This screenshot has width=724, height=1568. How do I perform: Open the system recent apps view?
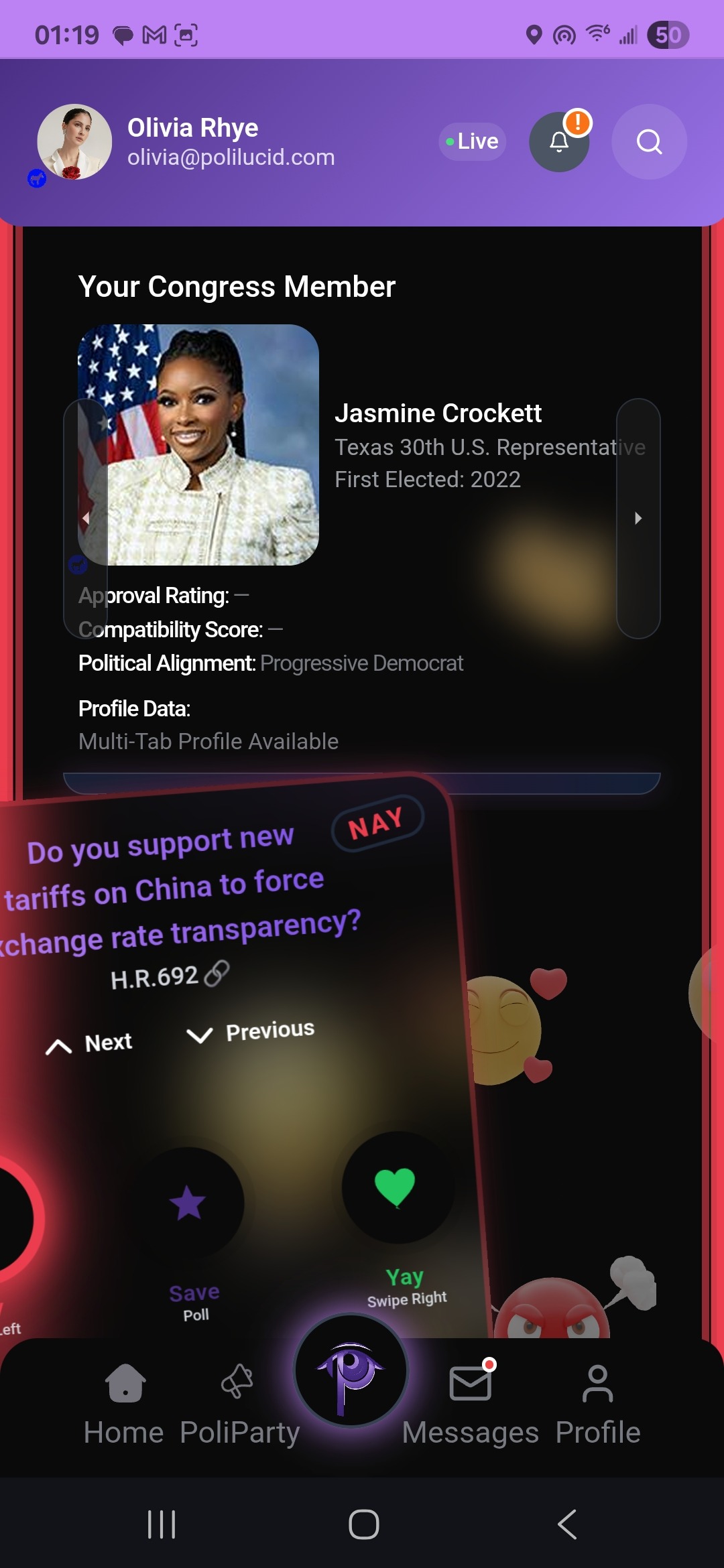coord(162,1524)
